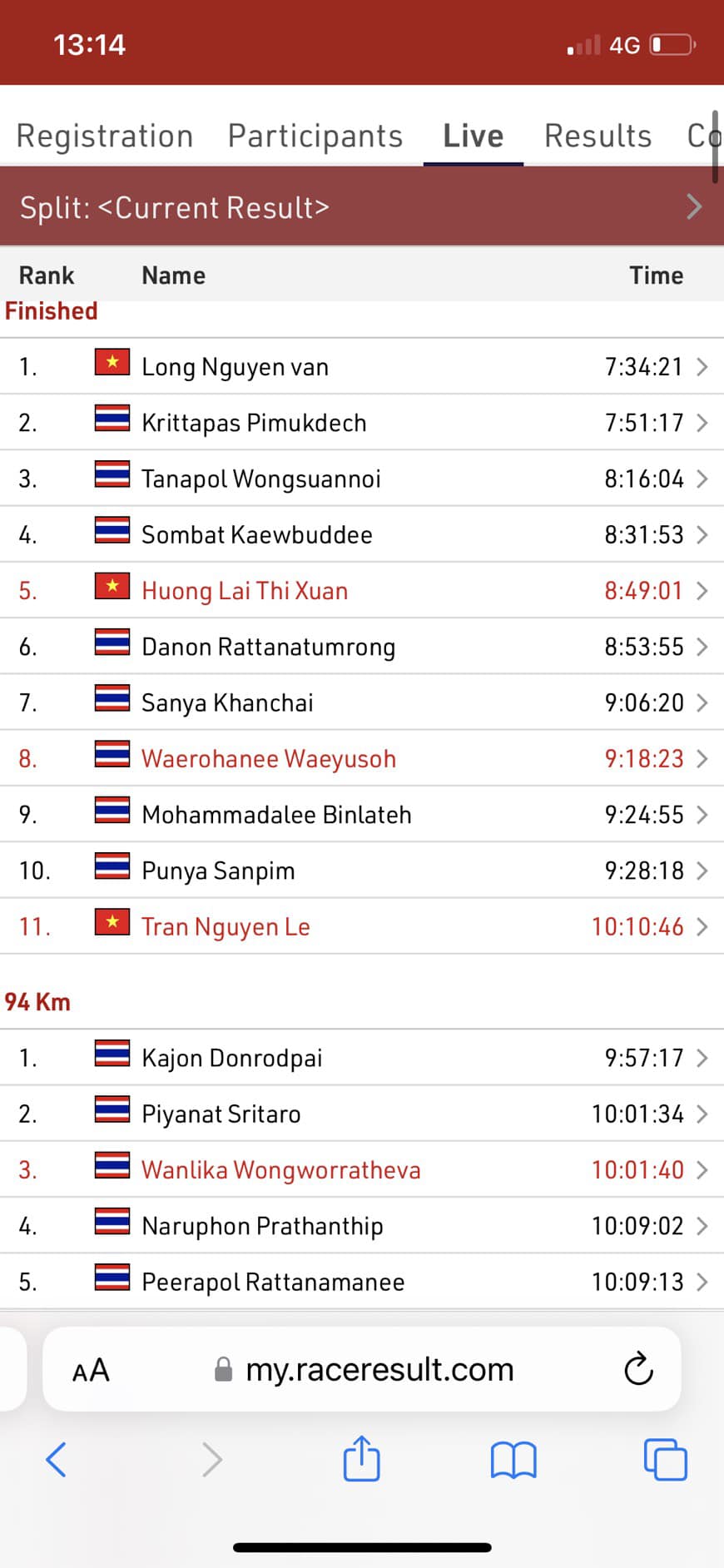
Task: Share this page via share icon
Action: (x=361, y=1457)
